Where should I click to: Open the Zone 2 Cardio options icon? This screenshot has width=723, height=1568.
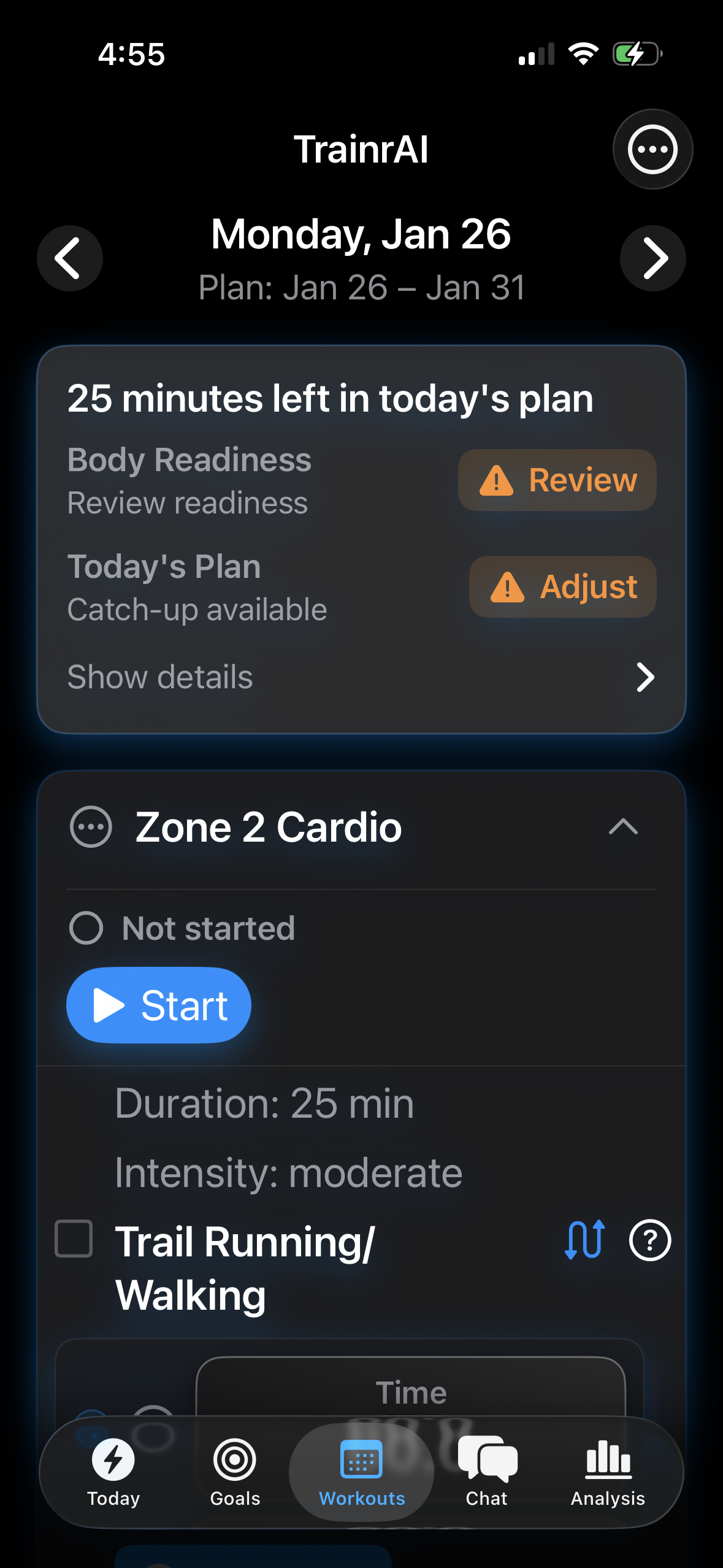pos(91,826)
